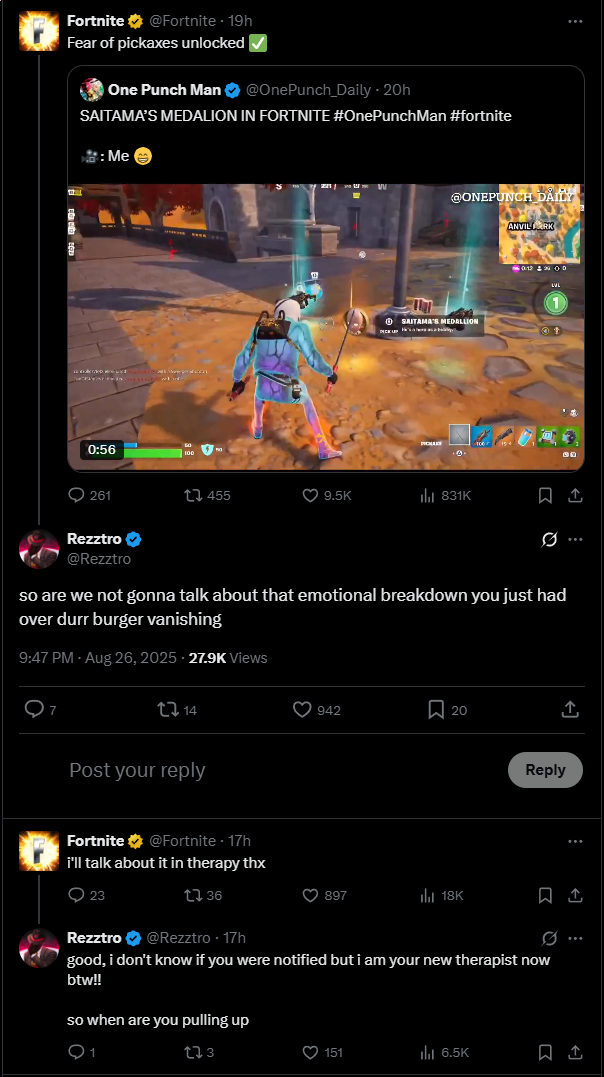Like Rezztro's durr burger post
Viewport: 604px width, 1077px height.
coord(303,709)
